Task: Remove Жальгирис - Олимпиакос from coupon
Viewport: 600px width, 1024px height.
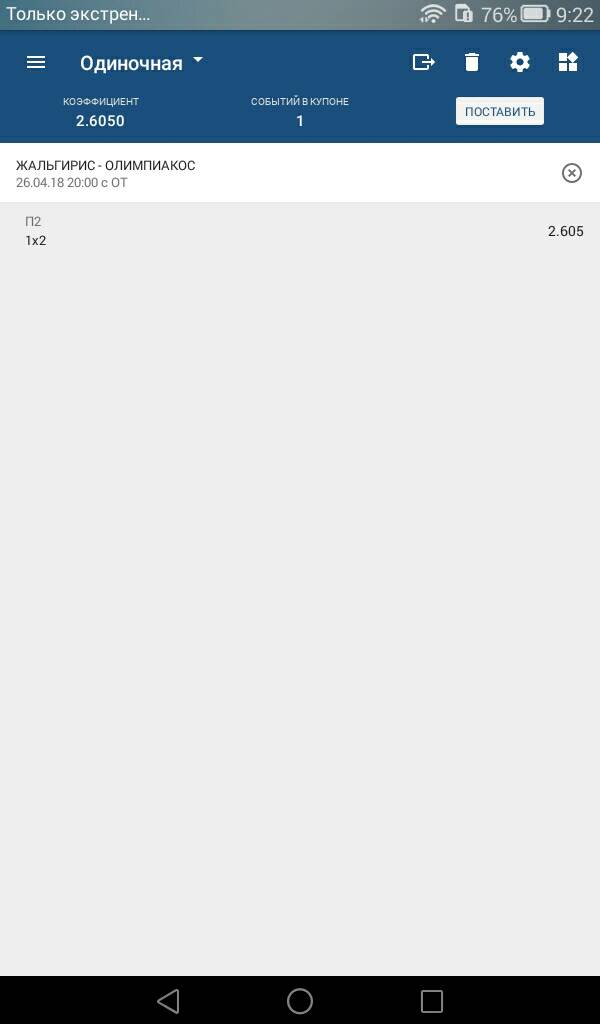Action: 571,173
